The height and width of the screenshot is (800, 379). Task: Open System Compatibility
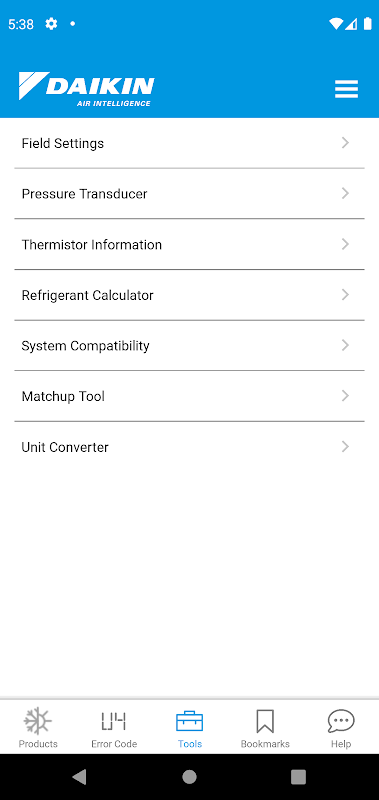tap(189, 345)
